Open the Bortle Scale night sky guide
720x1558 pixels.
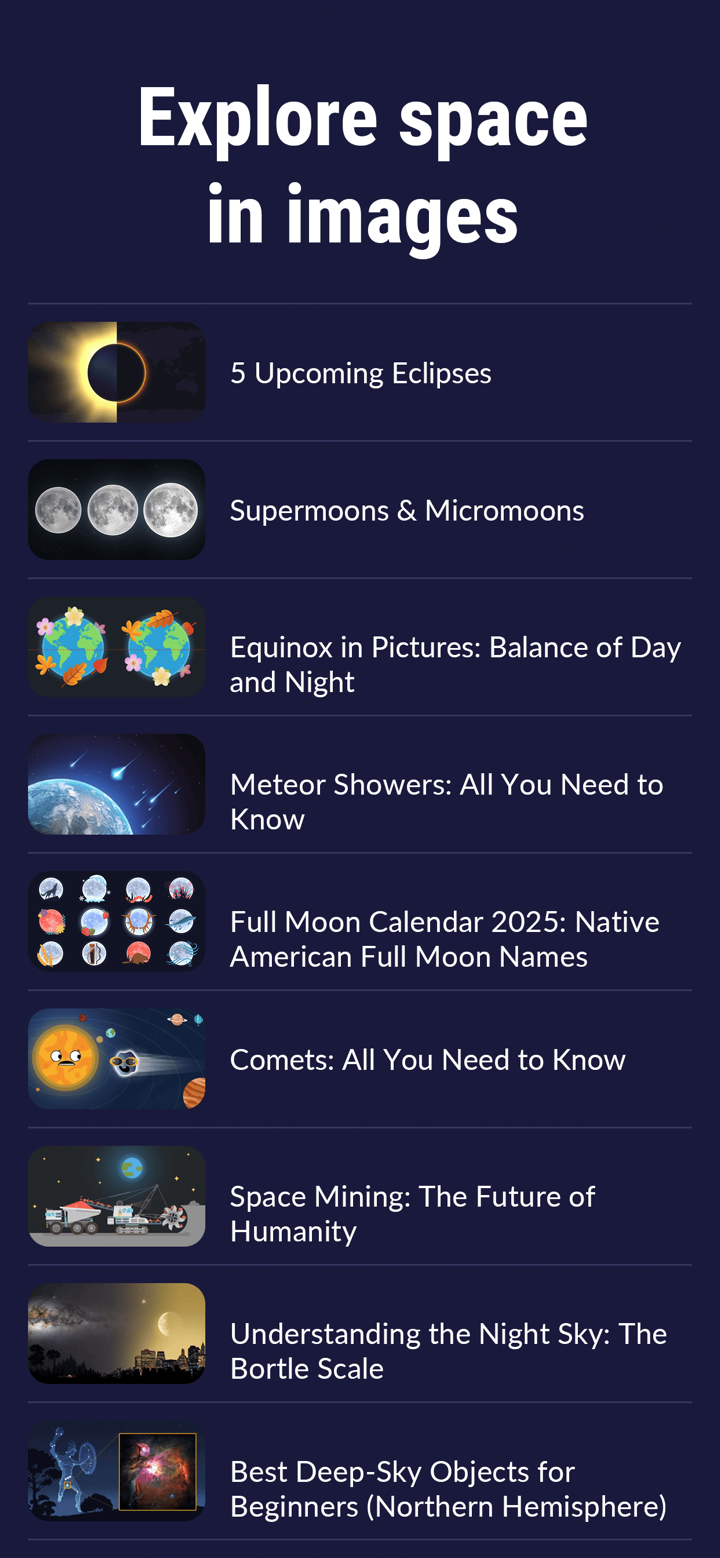pyautogui.click(x=449, y=1334)
